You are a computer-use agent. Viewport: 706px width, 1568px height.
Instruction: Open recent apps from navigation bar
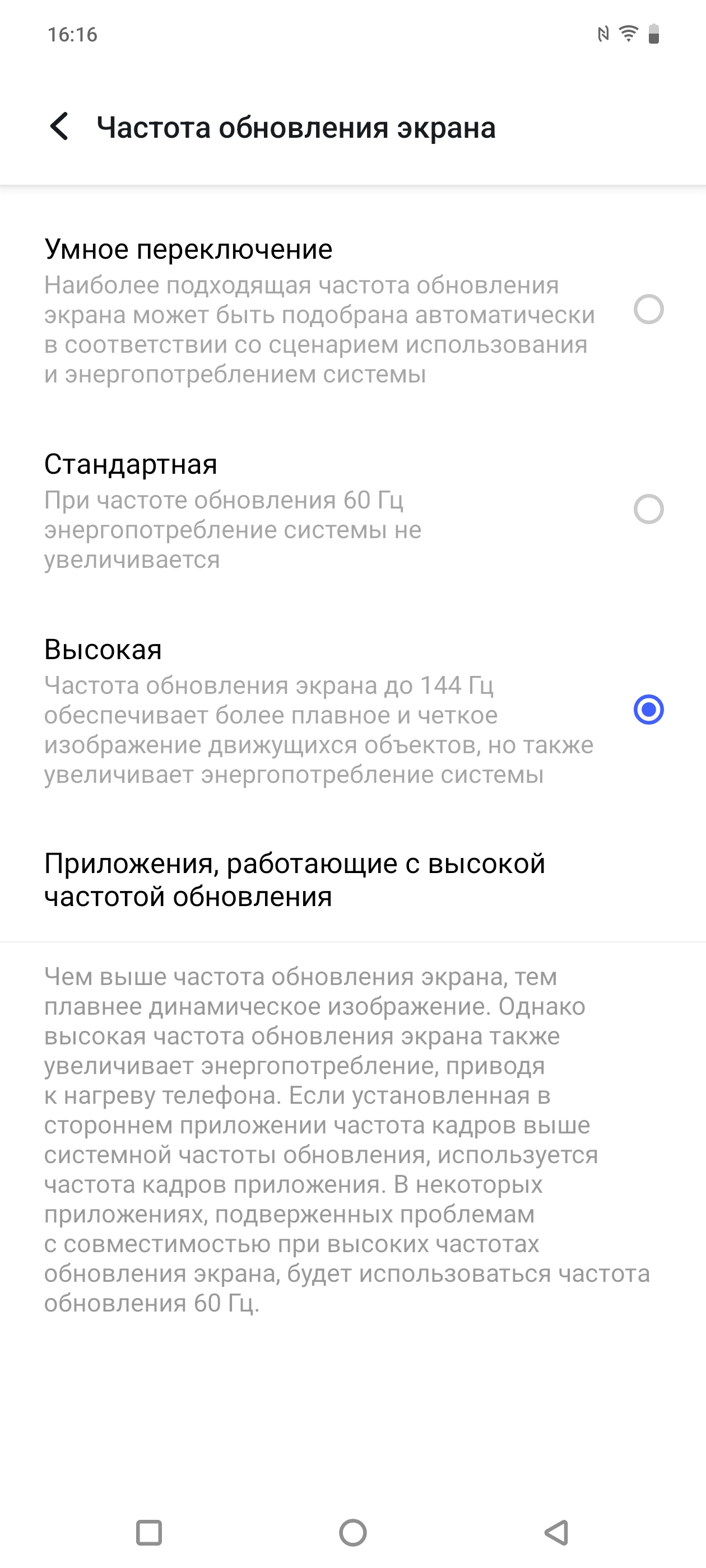(x=148, y=1532)
